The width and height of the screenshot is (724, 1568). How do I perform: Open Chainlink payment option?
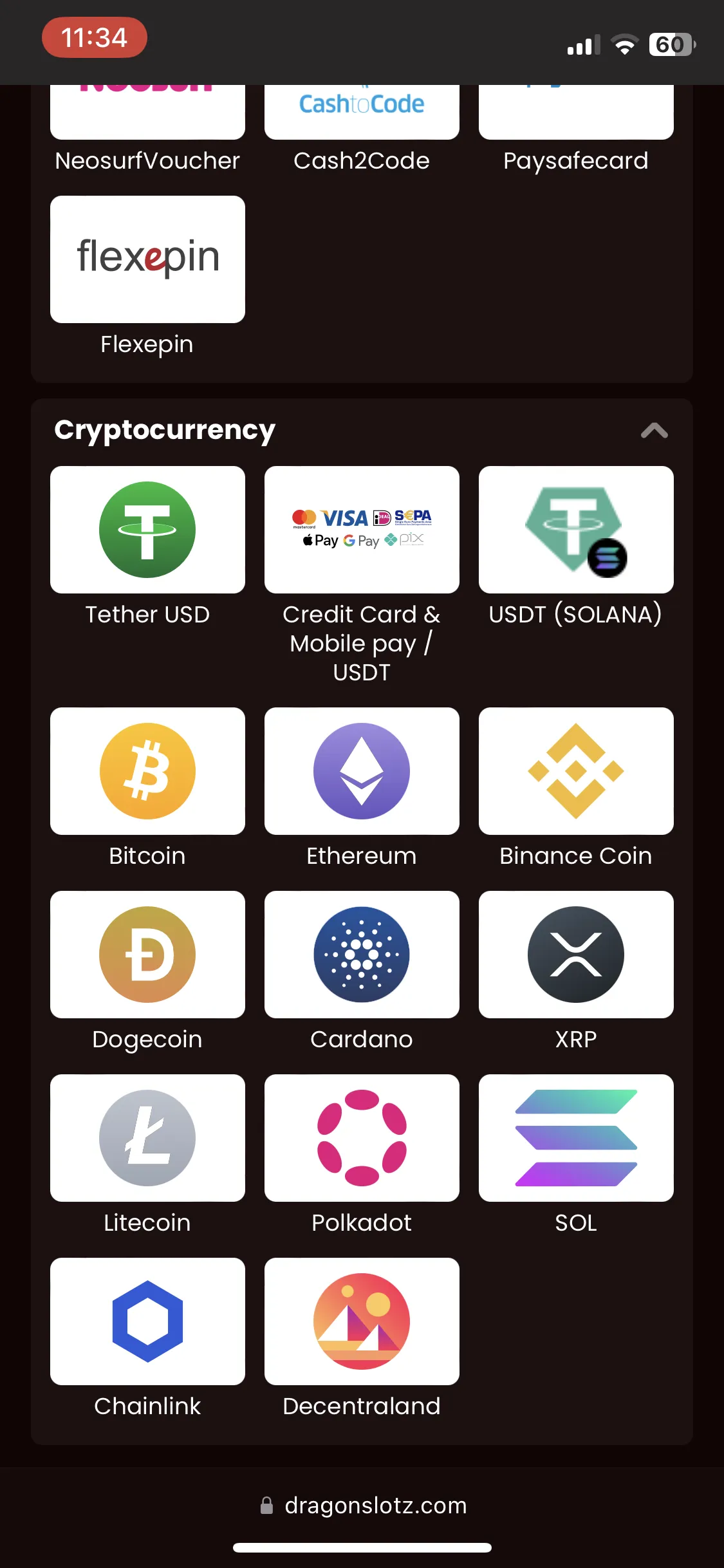(147, 1321)
